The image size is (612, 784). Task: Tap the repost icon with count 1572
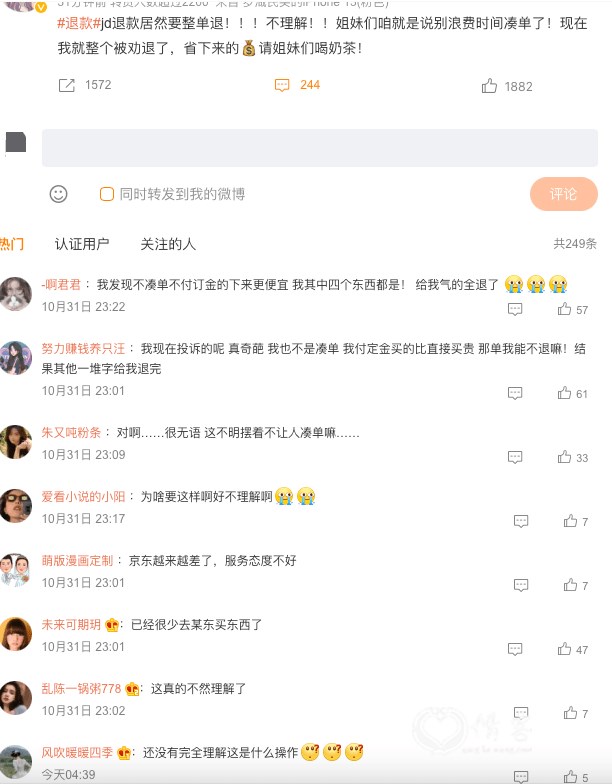point(67,86)
